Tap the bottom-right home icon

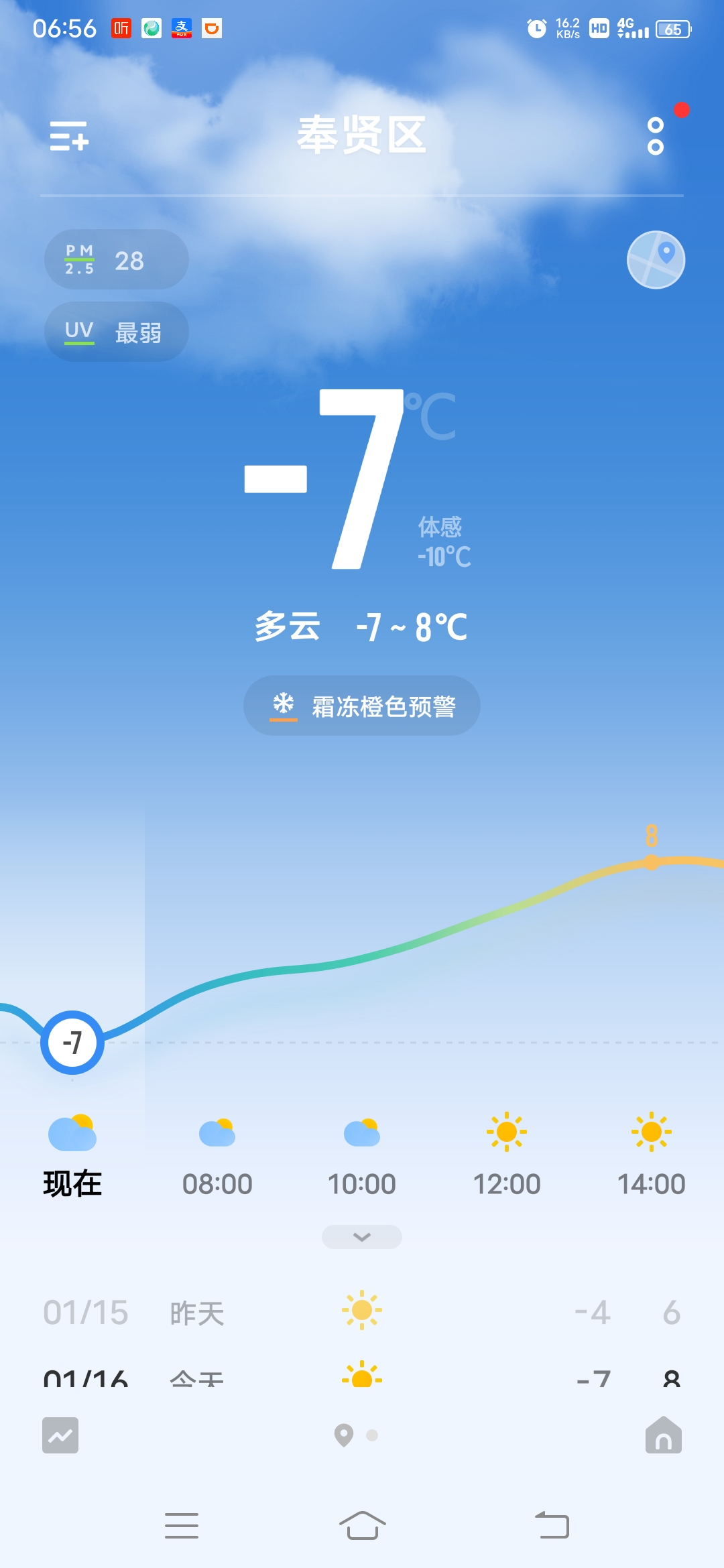click(664, 1435)
